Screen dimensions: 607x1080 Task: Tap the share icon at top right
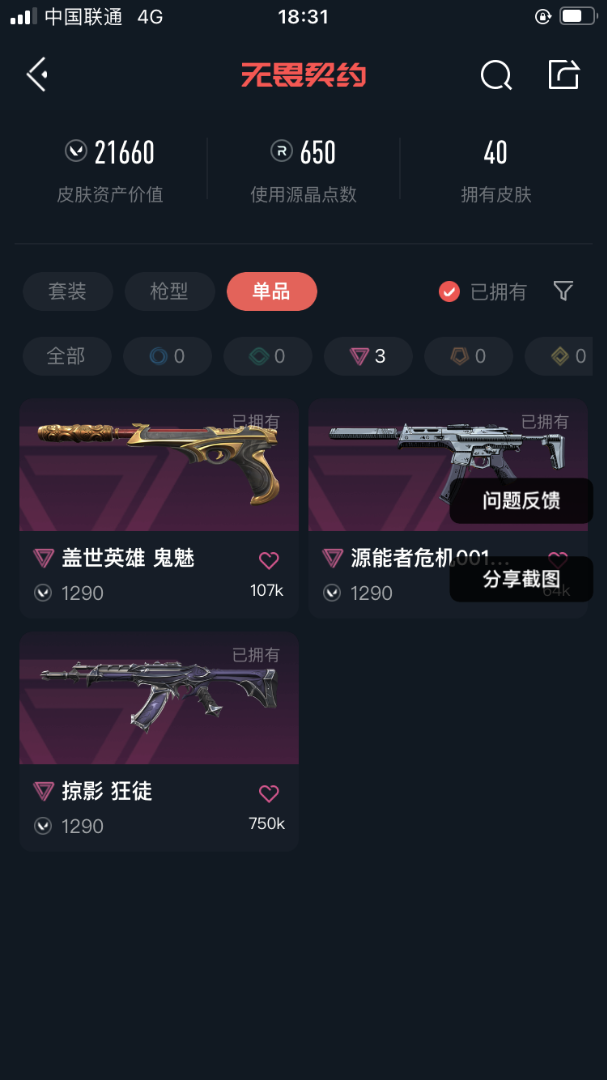click(x=564, y=74)
